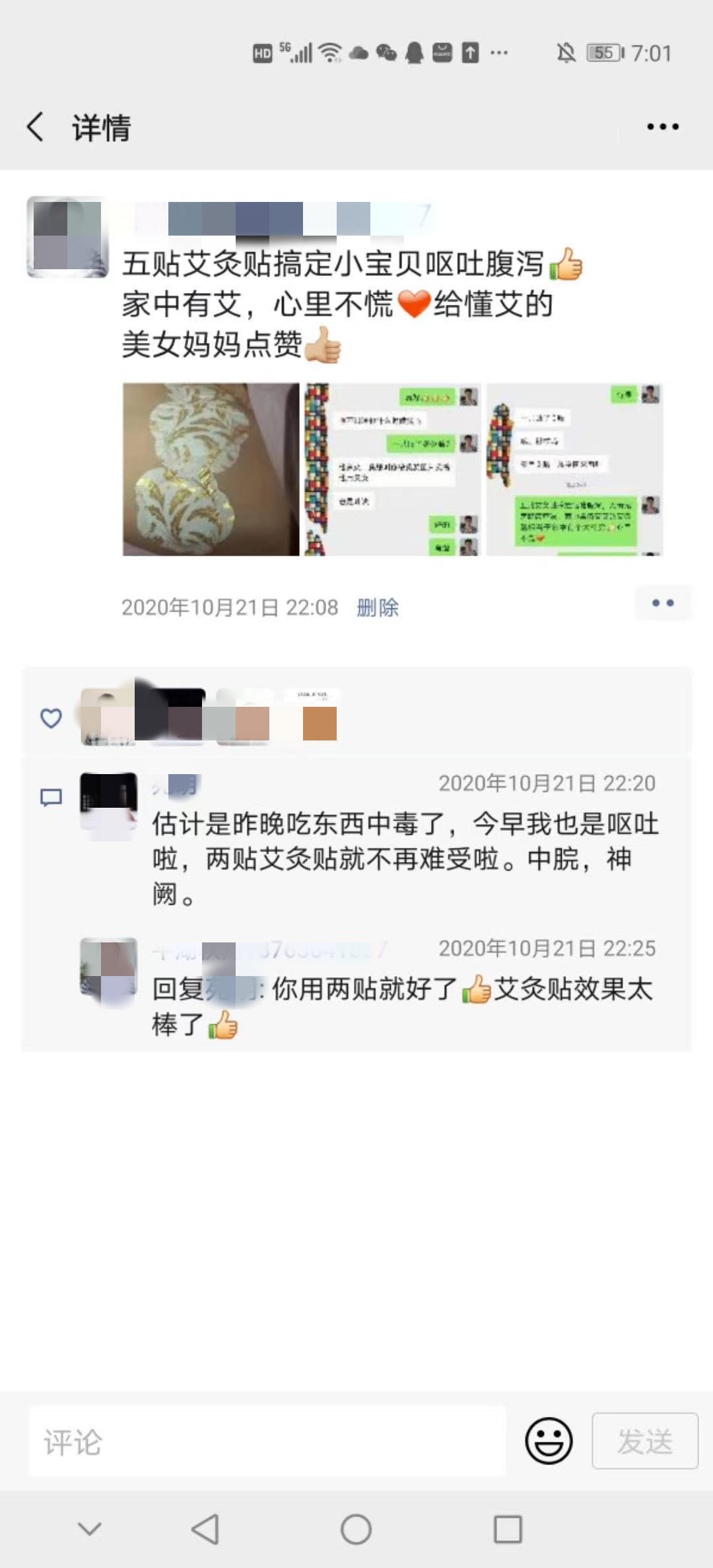Tap the system home button

pyautogui.click(x=356, y=1528)
